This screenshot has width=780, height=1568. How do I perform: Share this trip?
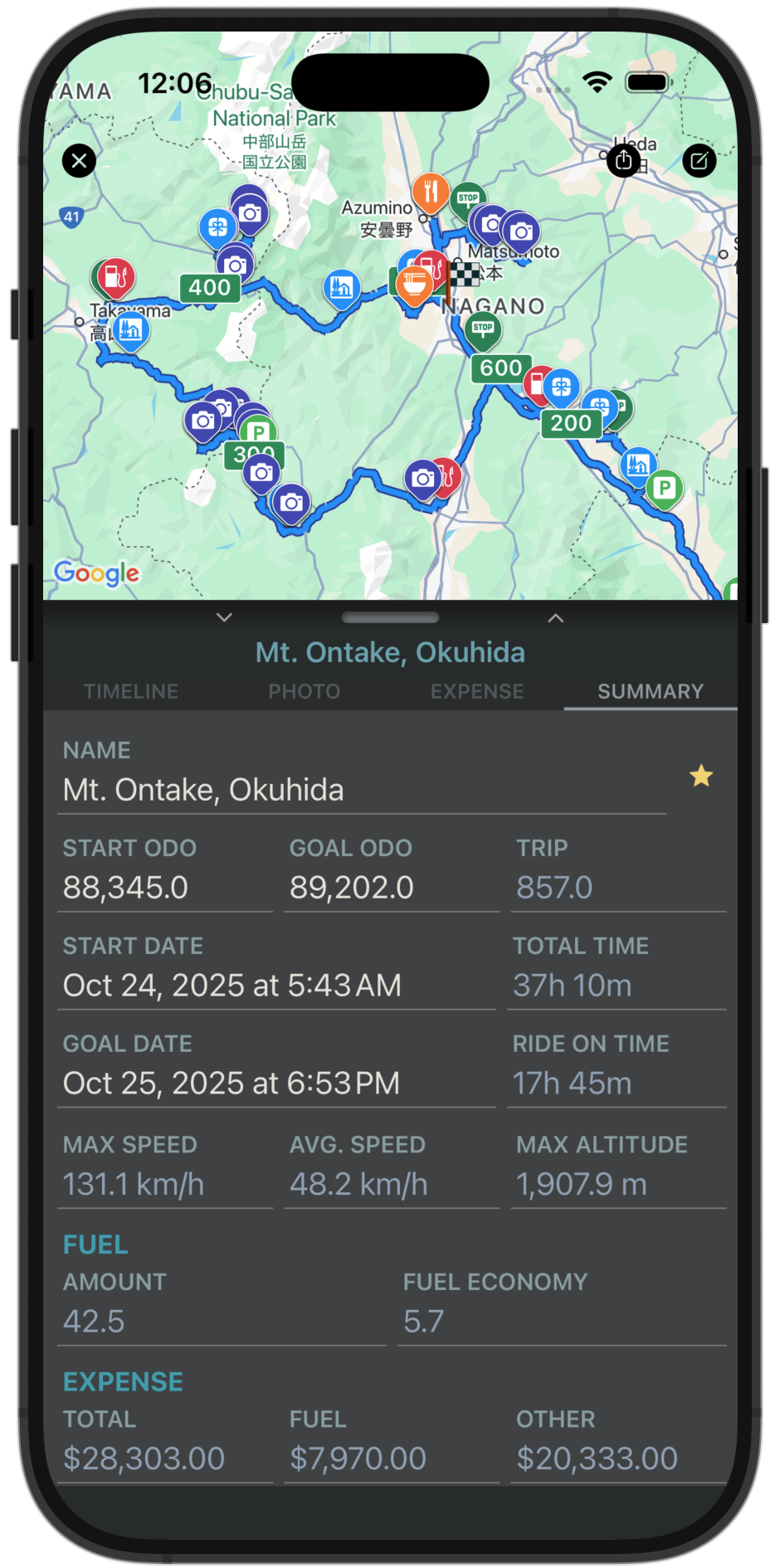[x=624, y=160]
